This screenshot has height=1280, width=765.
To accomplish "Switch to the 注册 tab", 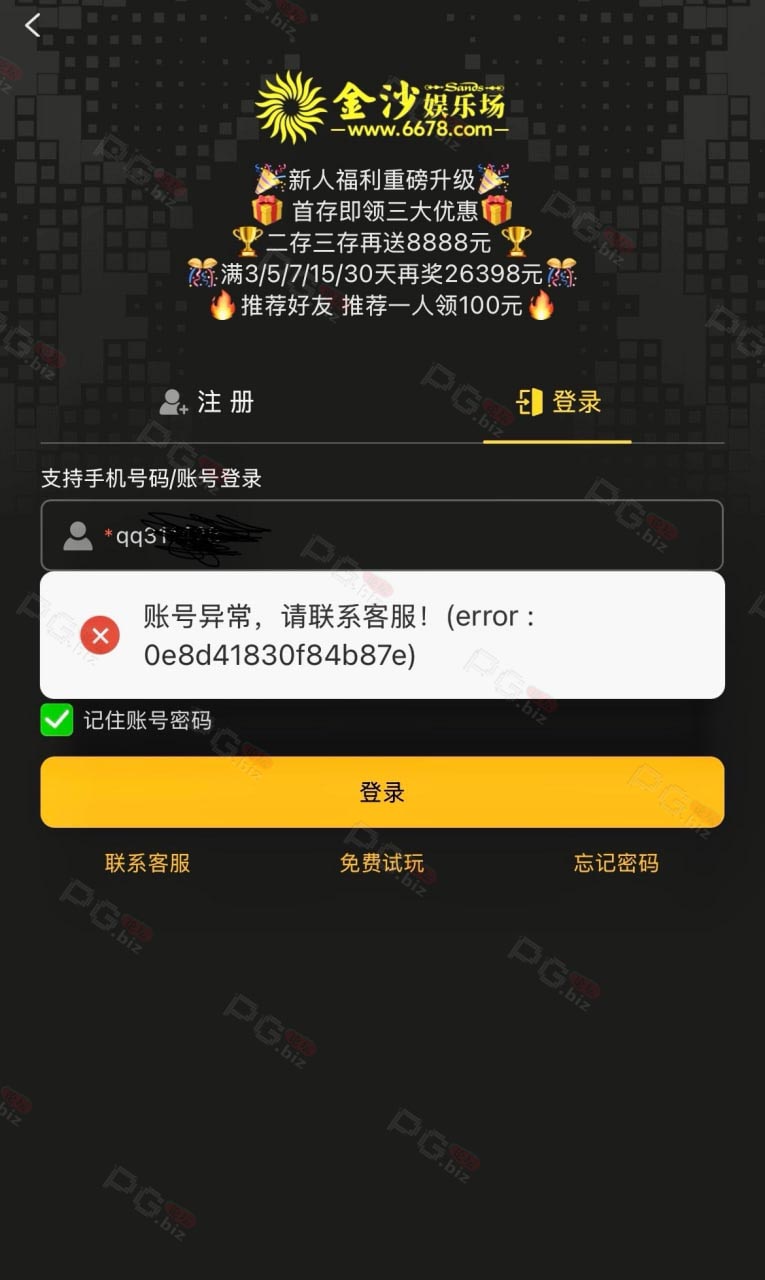I will coord(207,402).
